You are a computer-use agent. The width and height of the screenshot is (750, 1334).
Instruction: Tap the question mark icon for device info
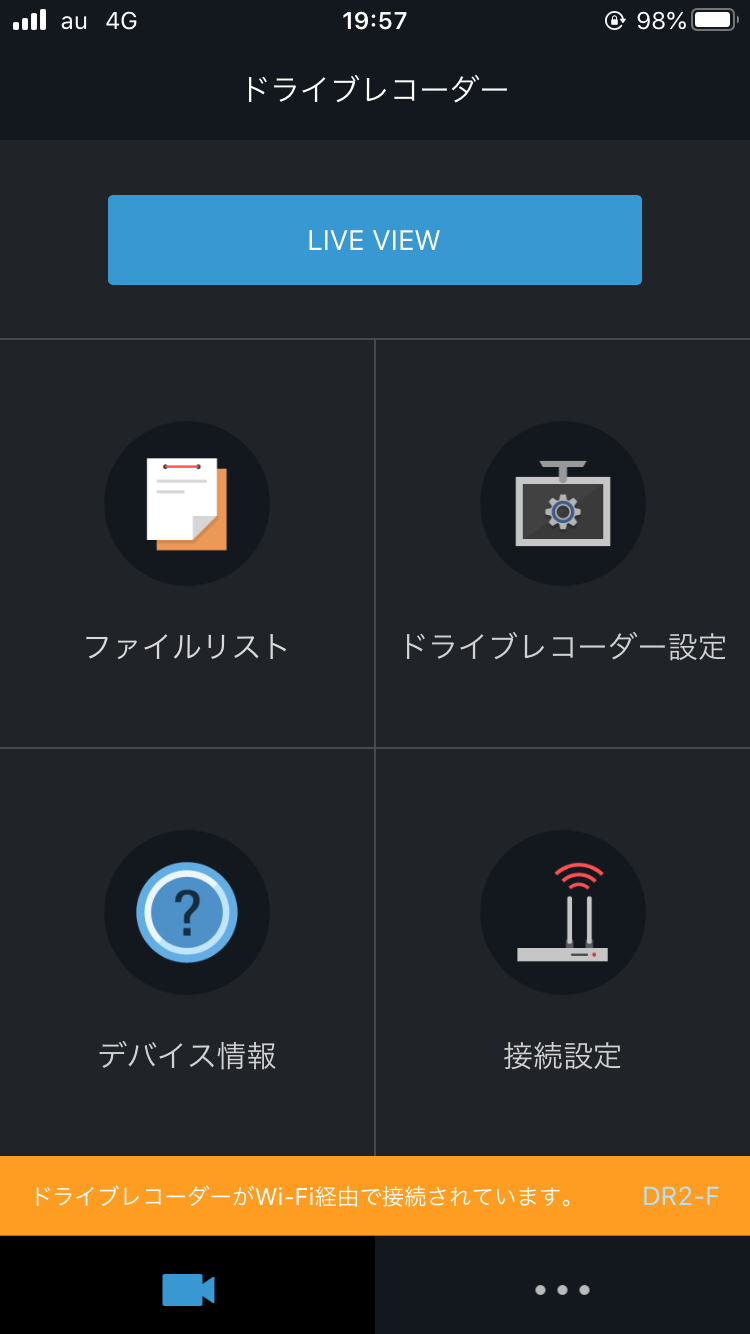pyautogui.click(x=187, y=913)
